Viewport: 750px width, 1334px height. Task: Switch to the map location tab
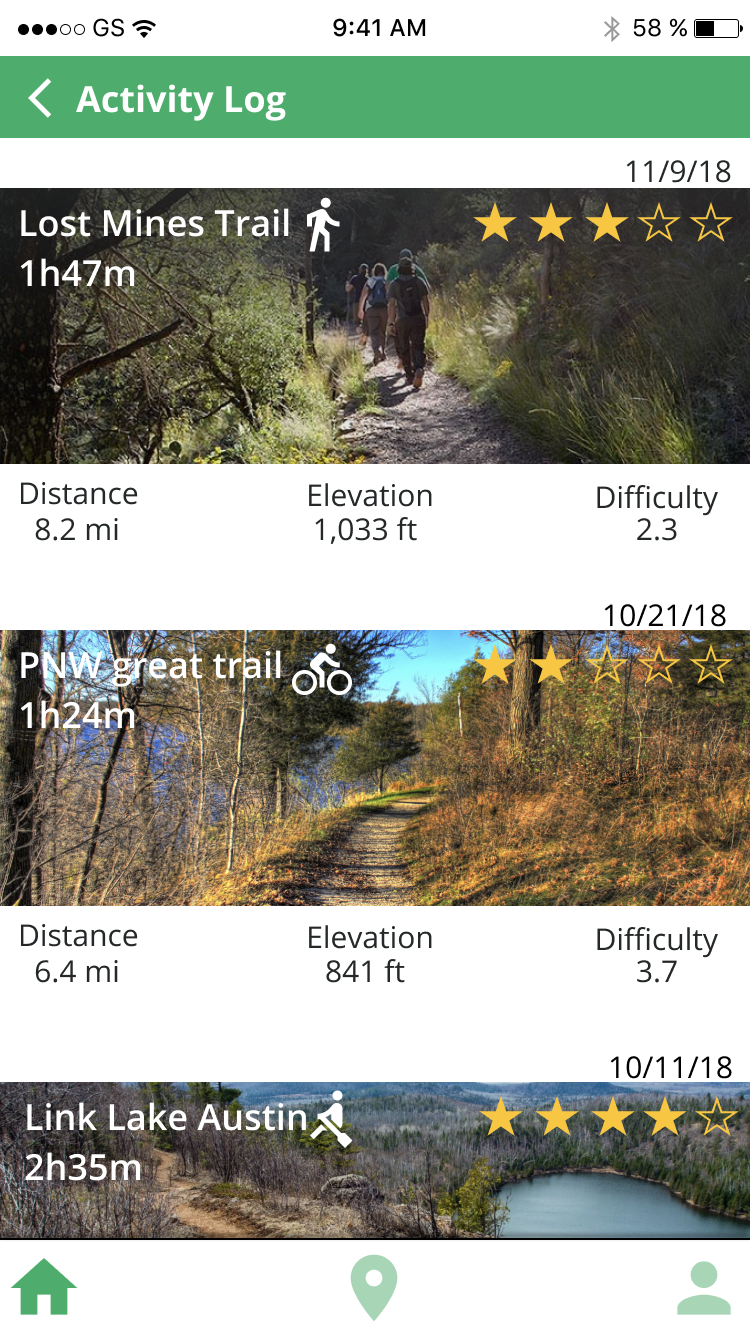374,1288
